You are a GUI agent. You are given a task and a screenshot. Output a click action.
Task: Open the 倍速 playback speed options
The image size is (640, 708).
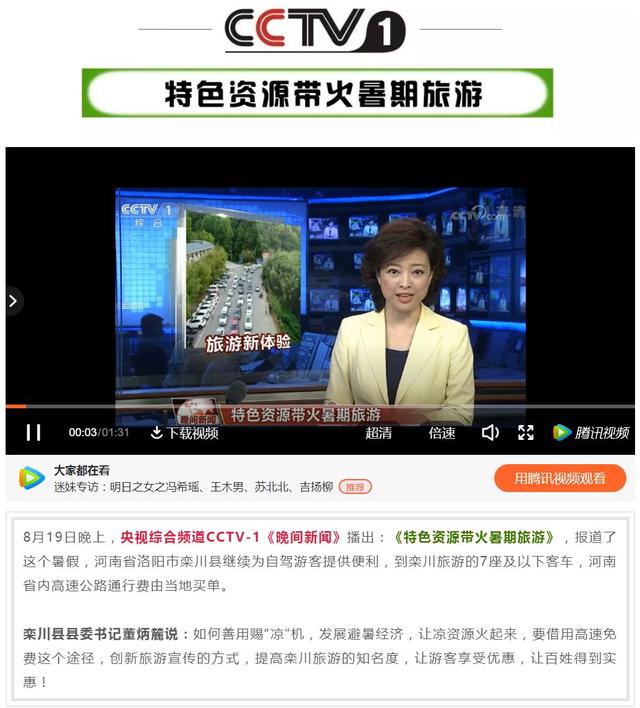click(x=442, y=433)
